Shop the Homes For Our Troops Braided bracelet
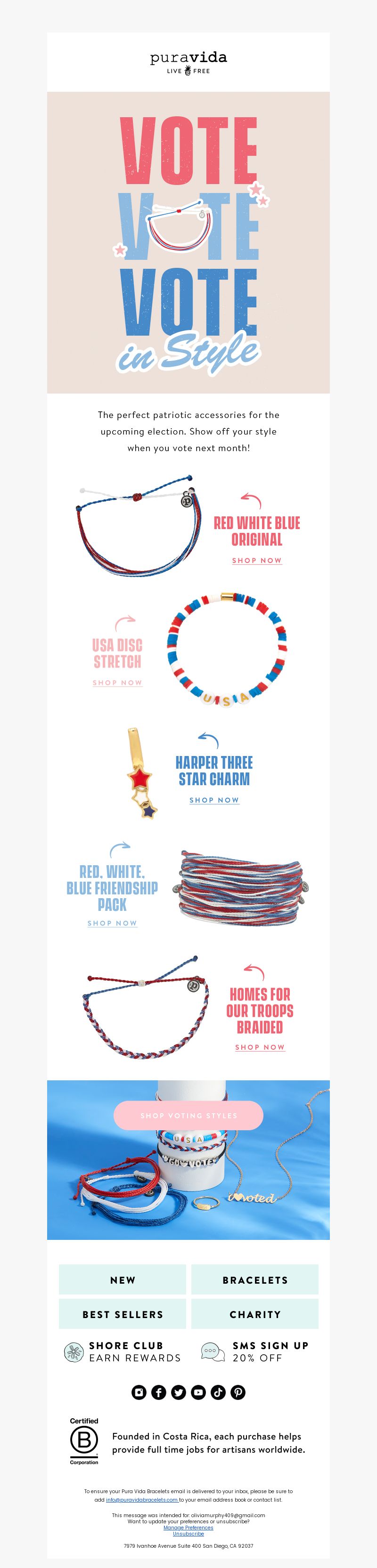The height and width of the screenshot is (1568, 377). 260,1047
